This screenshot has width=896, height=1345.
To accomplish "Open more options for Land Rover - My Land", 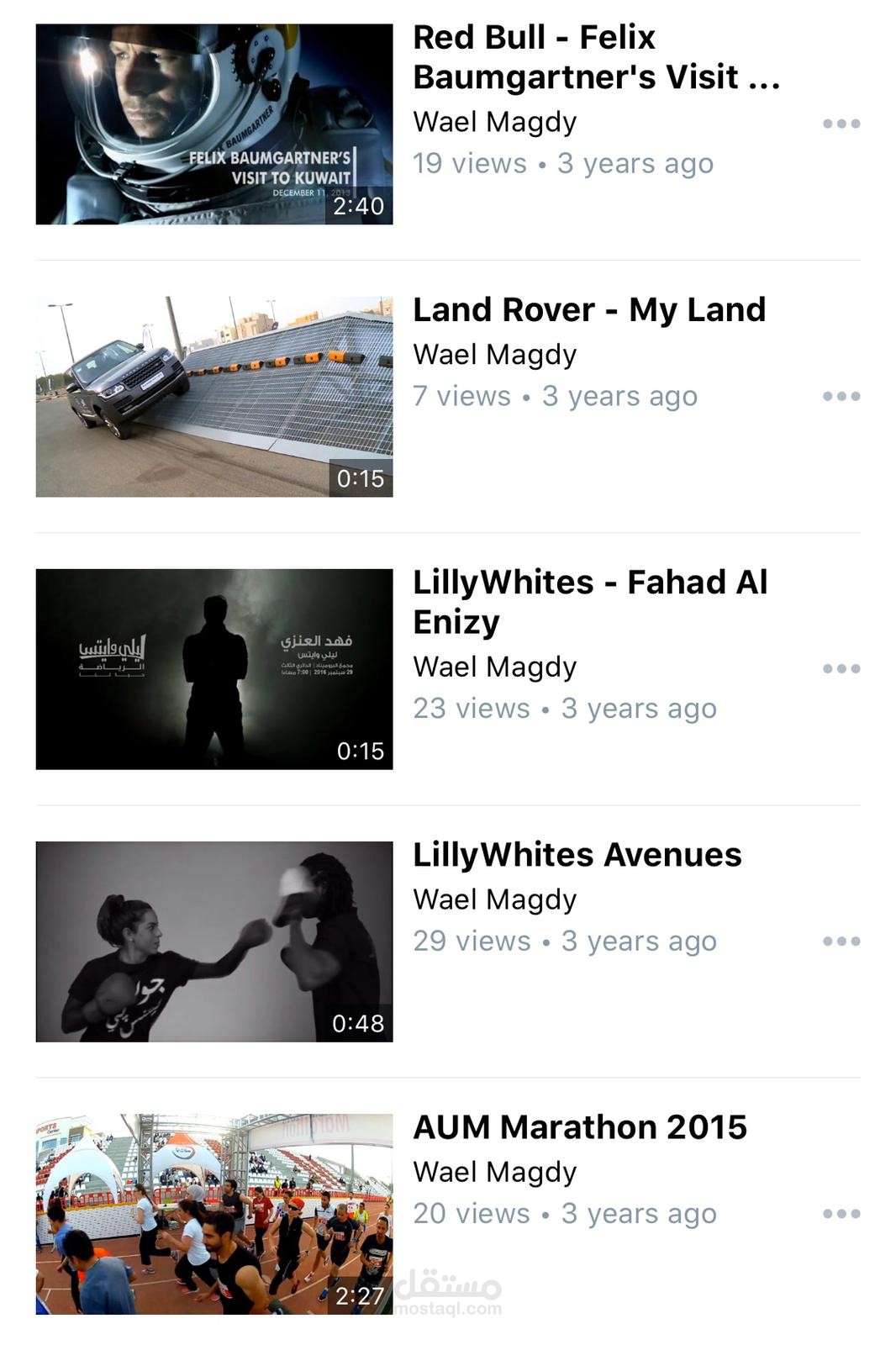I will [x=841, y=396].
